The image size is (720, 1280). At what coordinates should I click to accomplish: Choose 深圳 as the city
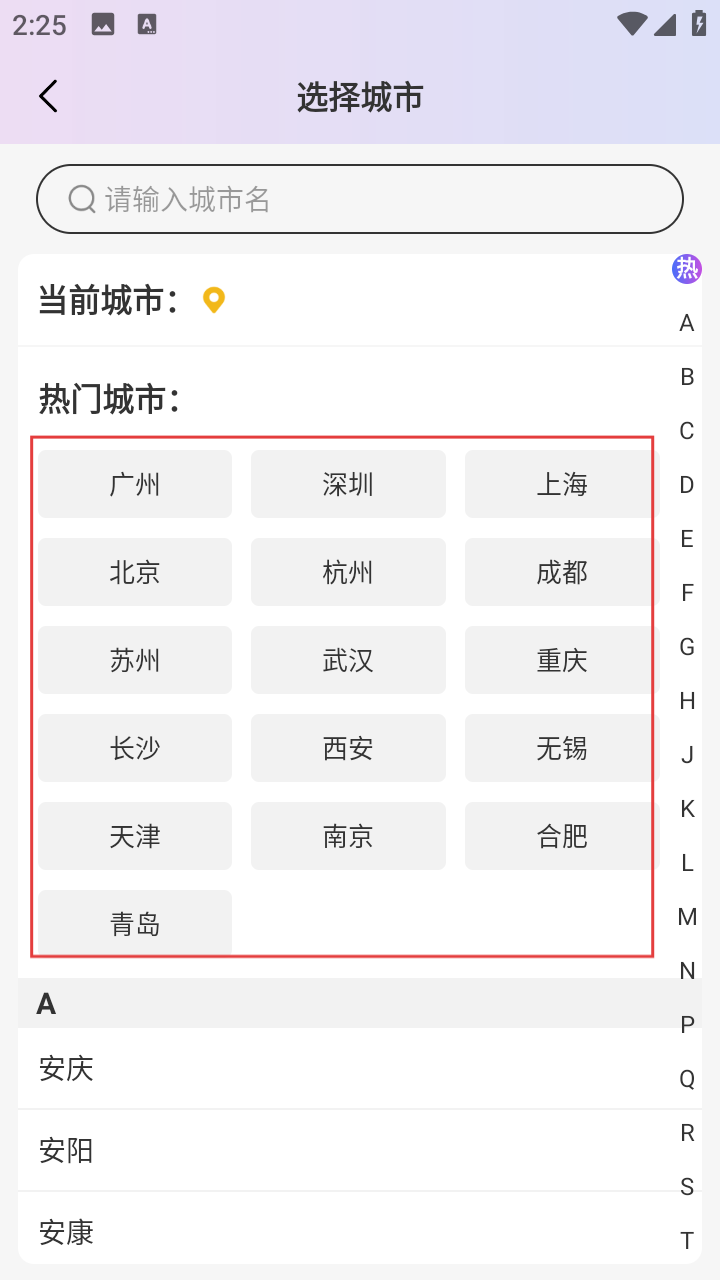(x=348, y=485)
